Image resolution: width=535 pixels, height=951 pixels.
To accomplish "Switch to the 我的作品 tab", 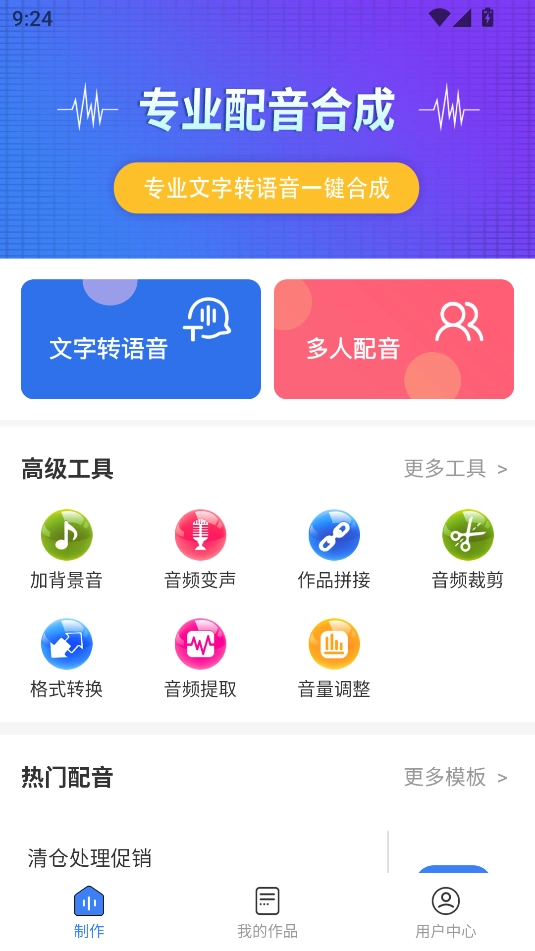I will [268, 913].
